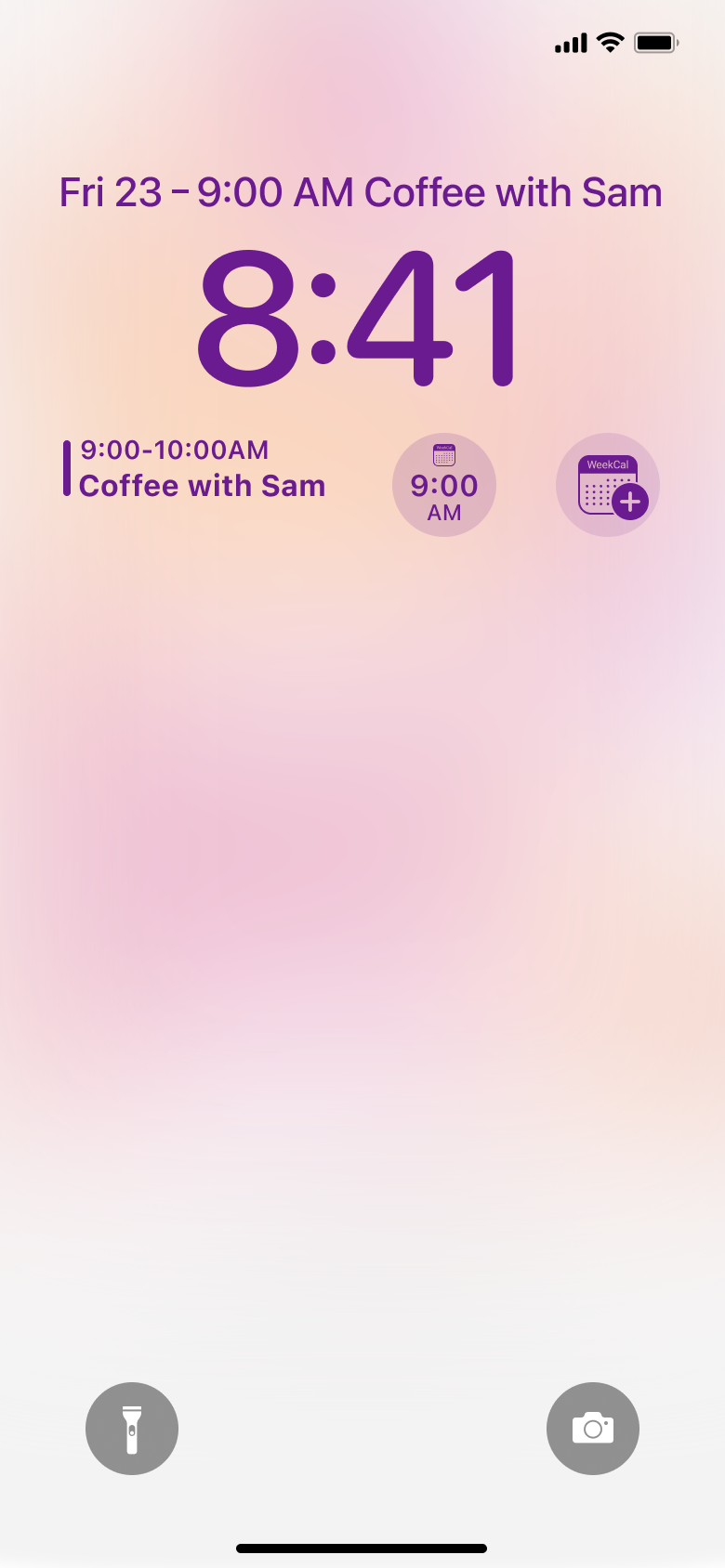This screenshot has height=1568, width=725.
Task: Open the Coffee with Sam event widget
Action: pos(200,469)
